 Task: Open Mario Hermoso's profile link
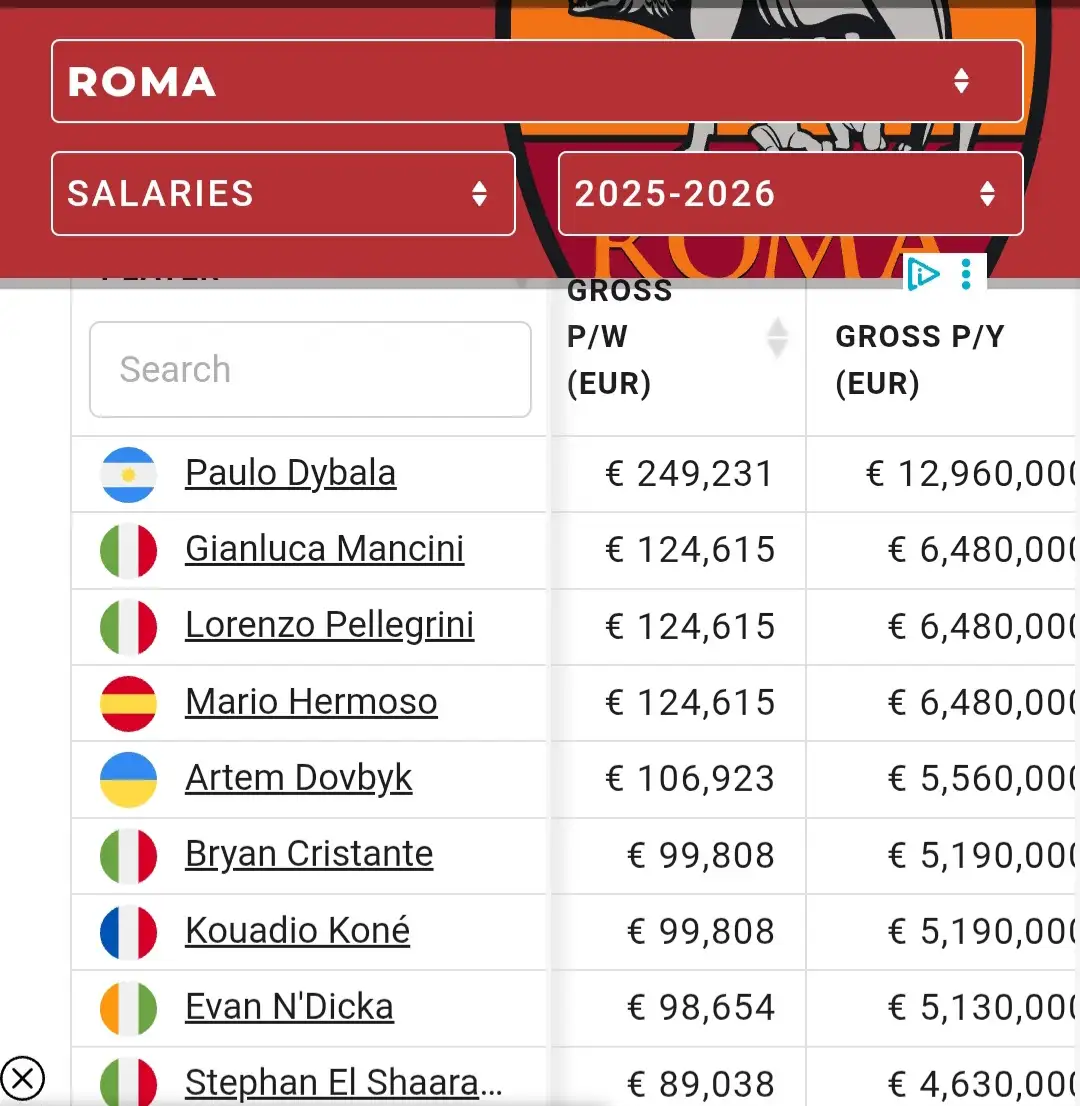coord(311,702)
